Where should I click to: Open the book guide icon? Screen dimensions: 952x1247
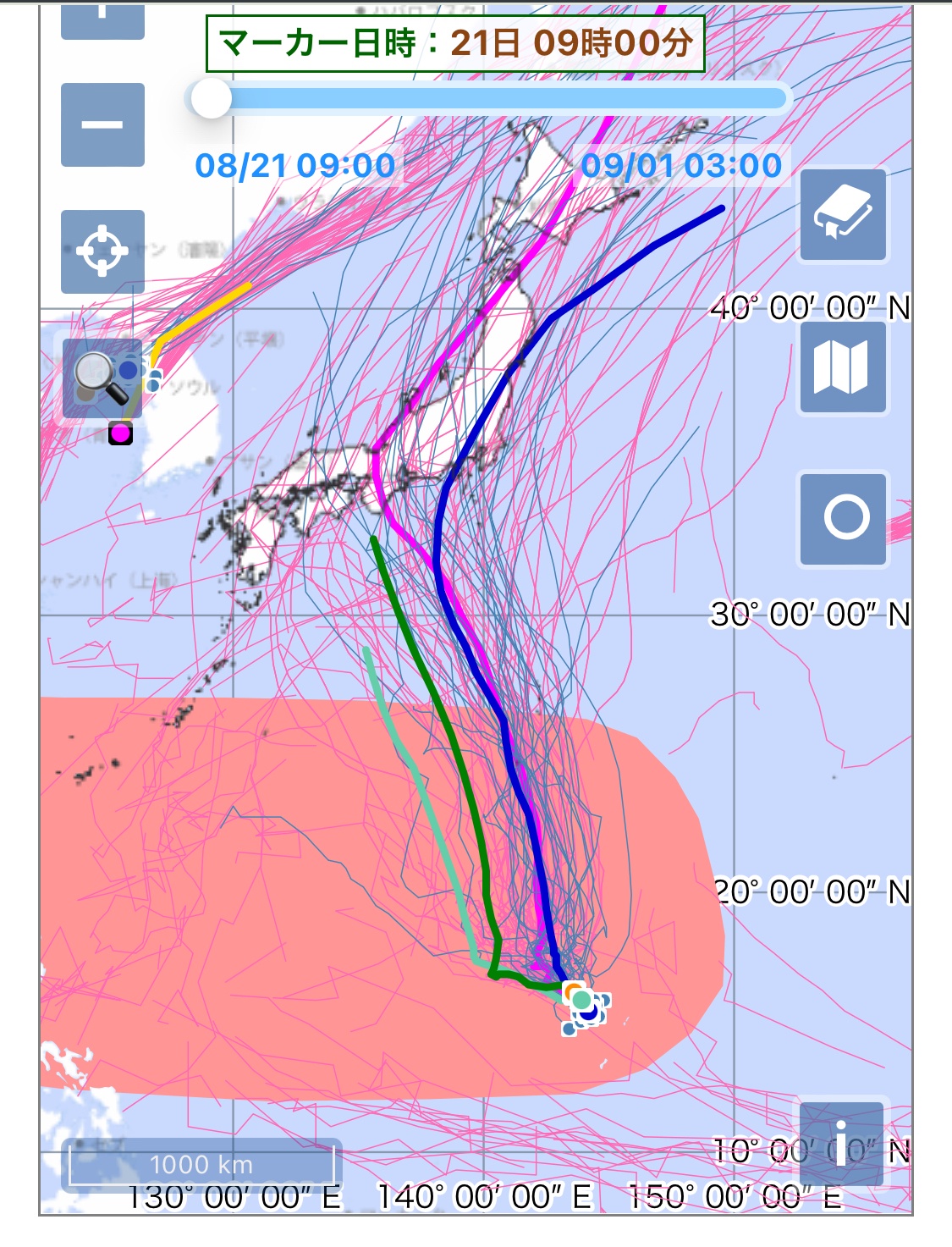click(x=843, y=215)
